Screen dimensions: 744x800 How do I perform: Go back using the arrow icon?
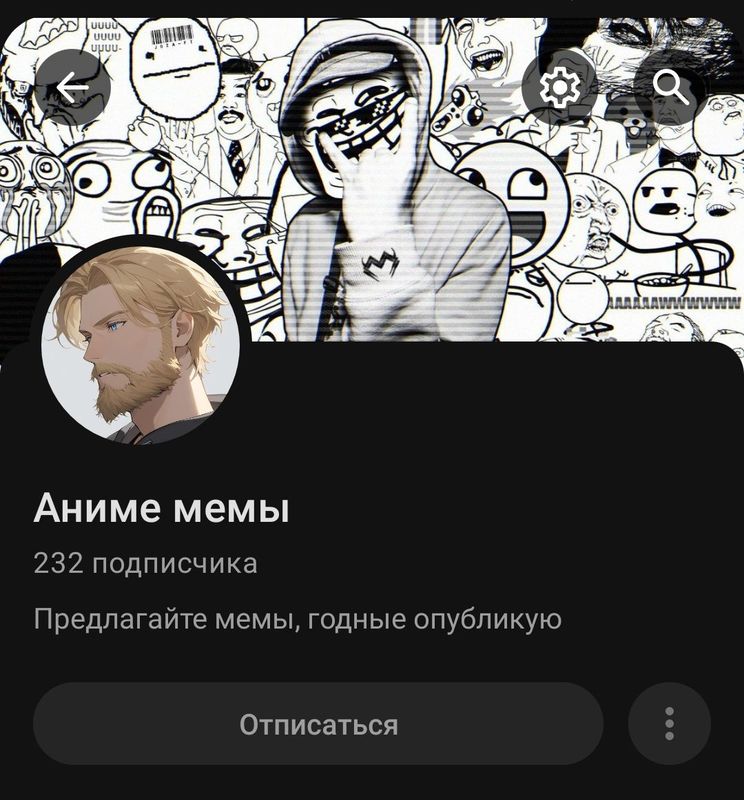(x=73, y=88)
